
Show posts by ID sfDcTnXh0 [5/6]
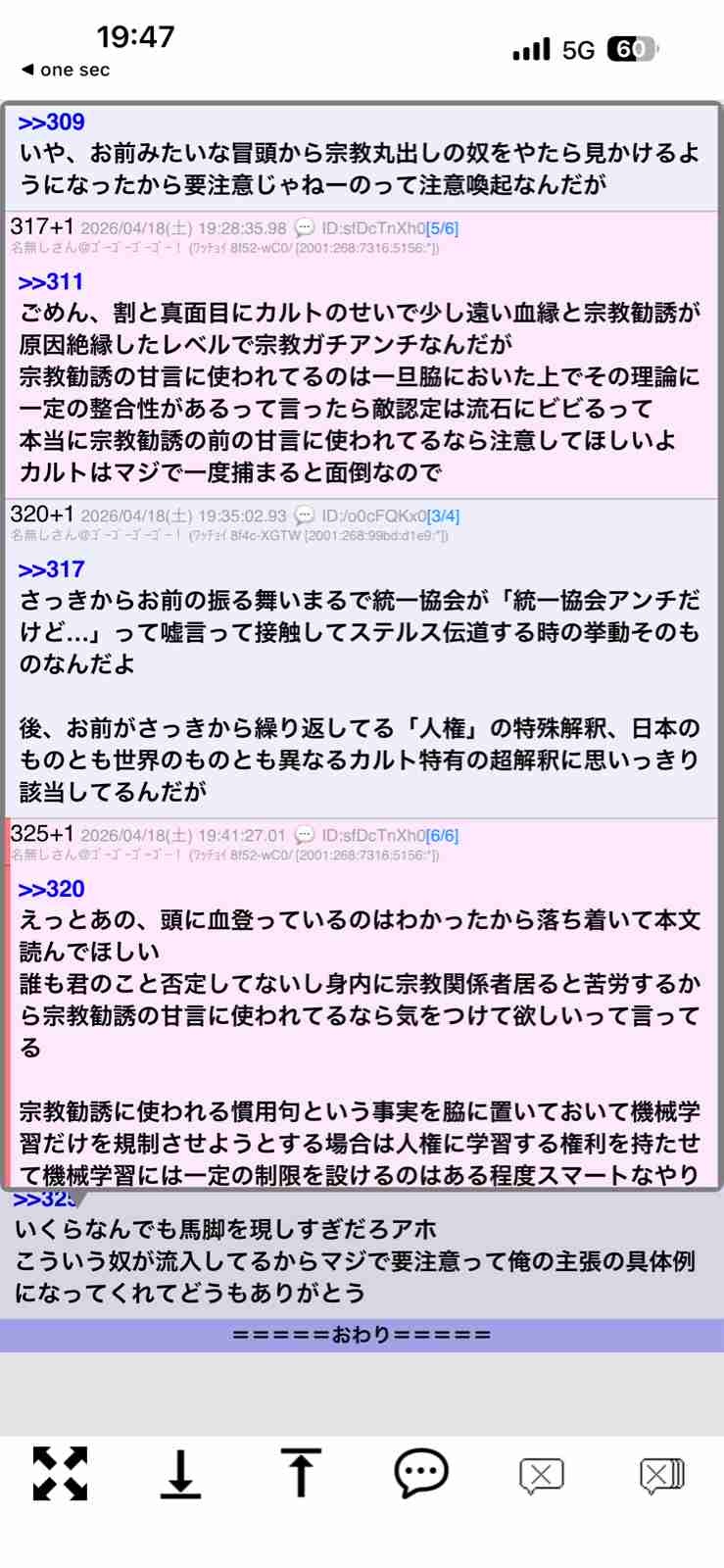click(x=390, y=228)
